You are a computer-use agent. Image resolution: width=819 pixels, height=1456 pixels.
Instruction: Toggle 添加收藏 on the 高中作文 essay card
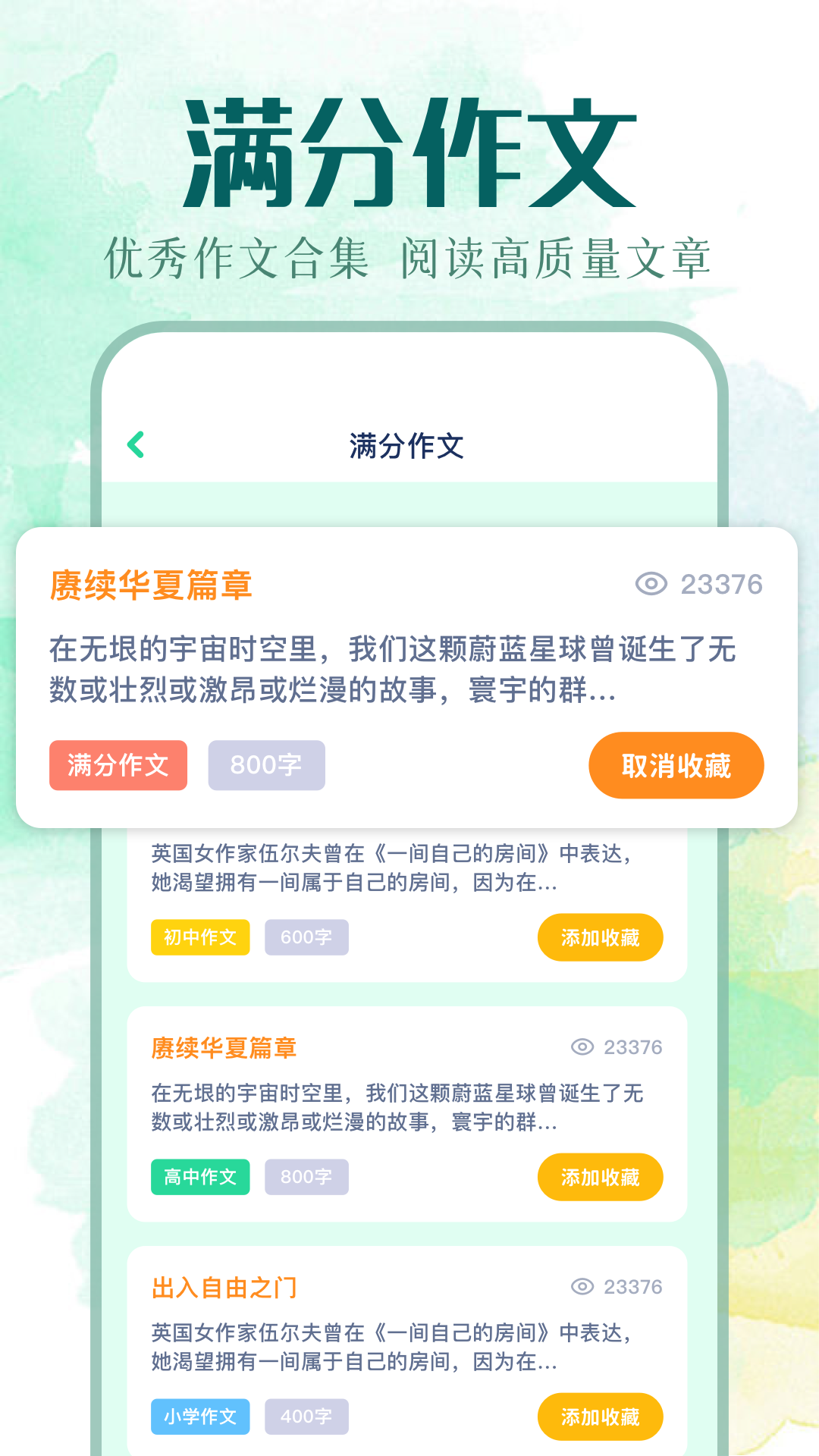[600, 1178]
